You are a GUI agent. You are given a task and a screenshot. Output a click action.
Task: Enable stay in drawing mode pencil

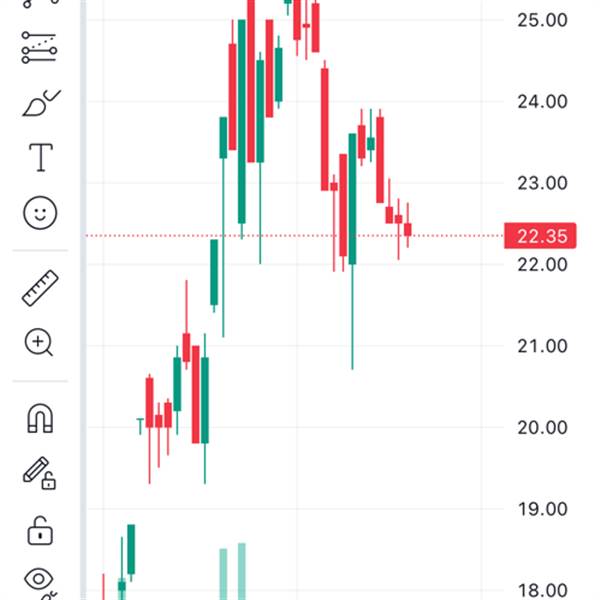pyautogui.click(x=39, y=472)
